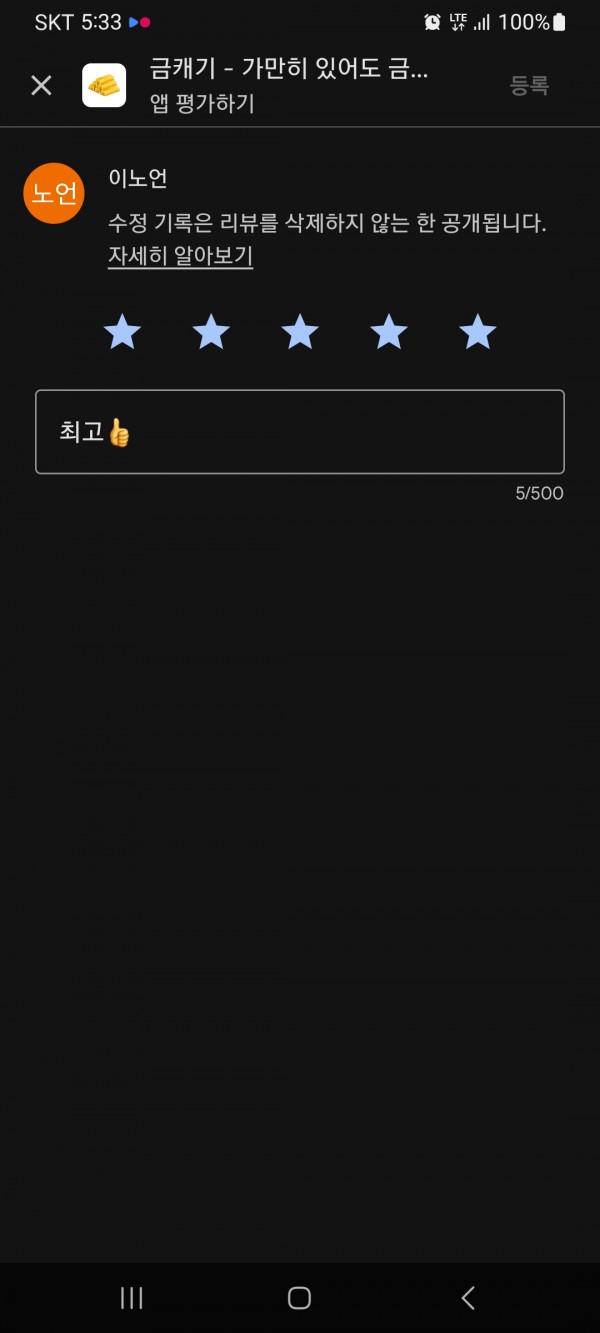Set rating to two stars
This screenshot has width=600, height=1333.
click(211, 332)
